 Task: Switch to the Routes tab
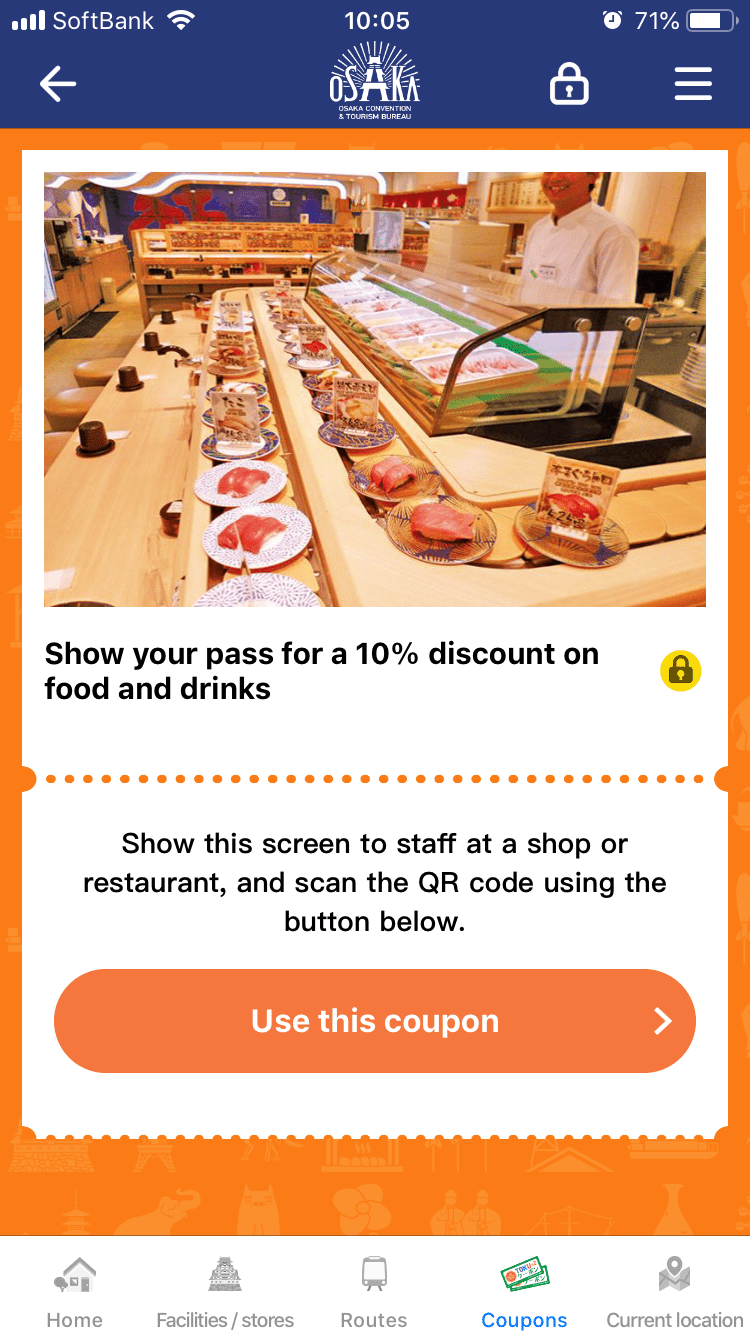pyautogui.click(x=374, y=1291)
